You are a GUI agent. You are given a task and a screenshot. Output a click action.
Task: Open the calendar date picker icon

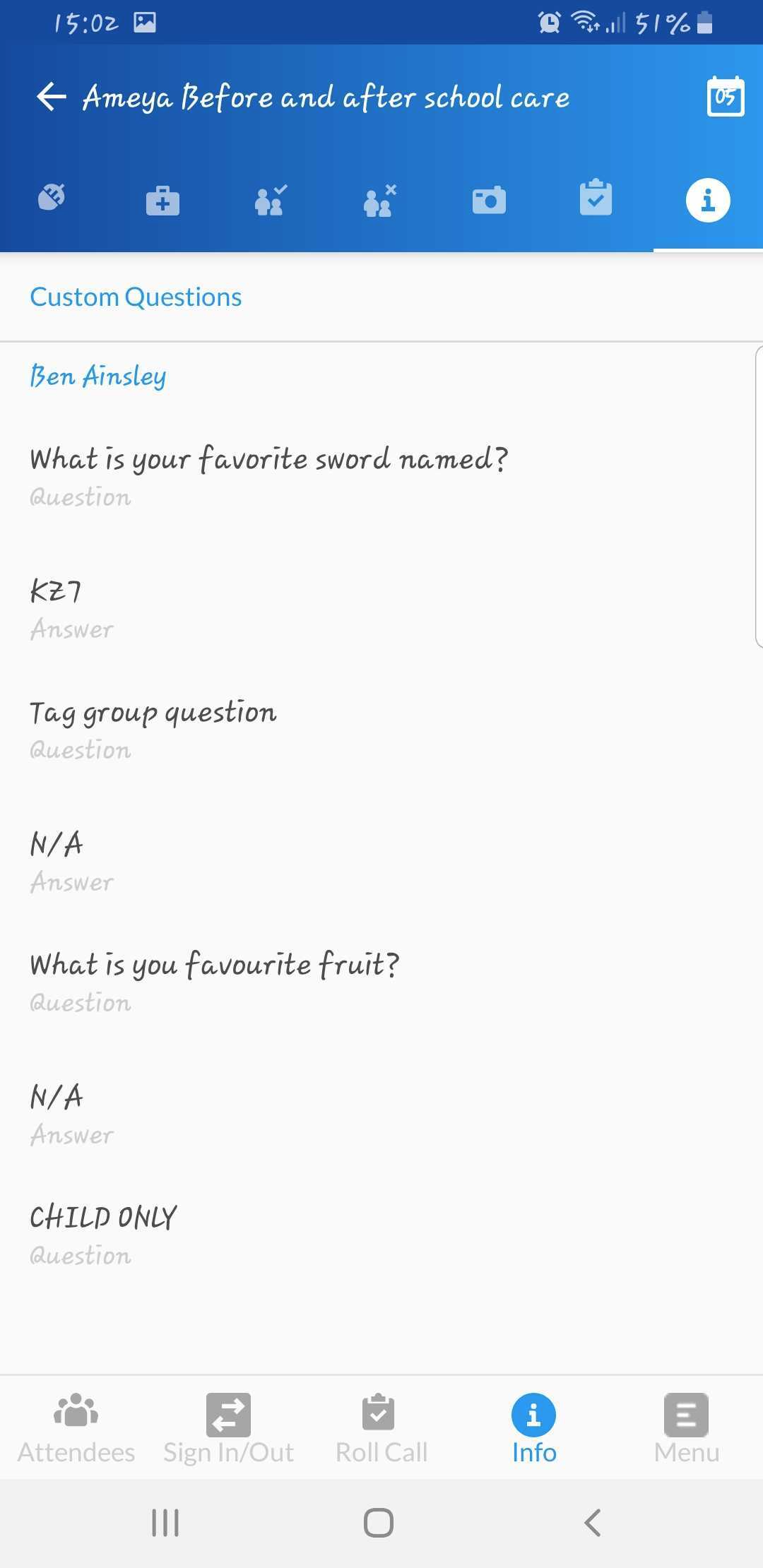(x=726, y=96)
